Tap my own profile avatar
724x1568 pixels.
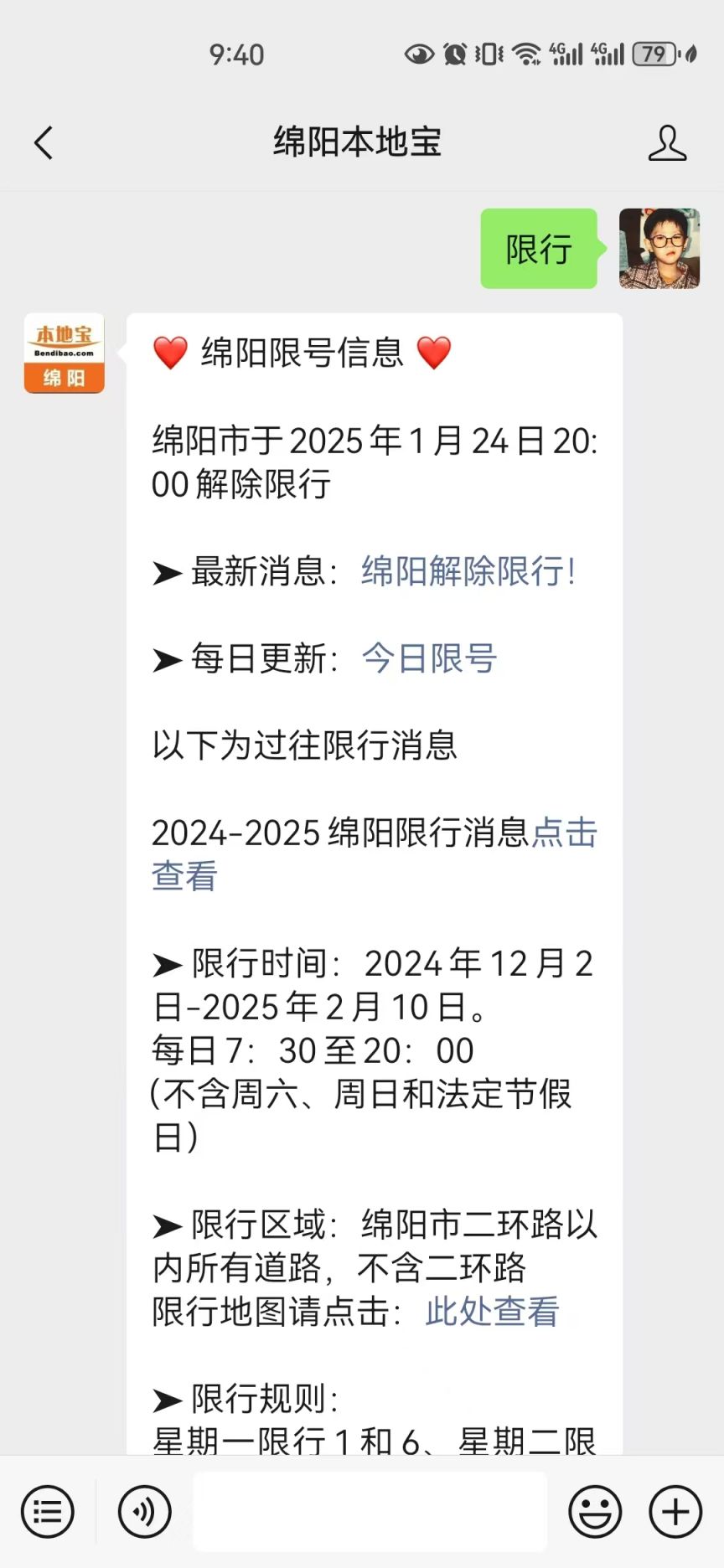click(x=659, y=249)
